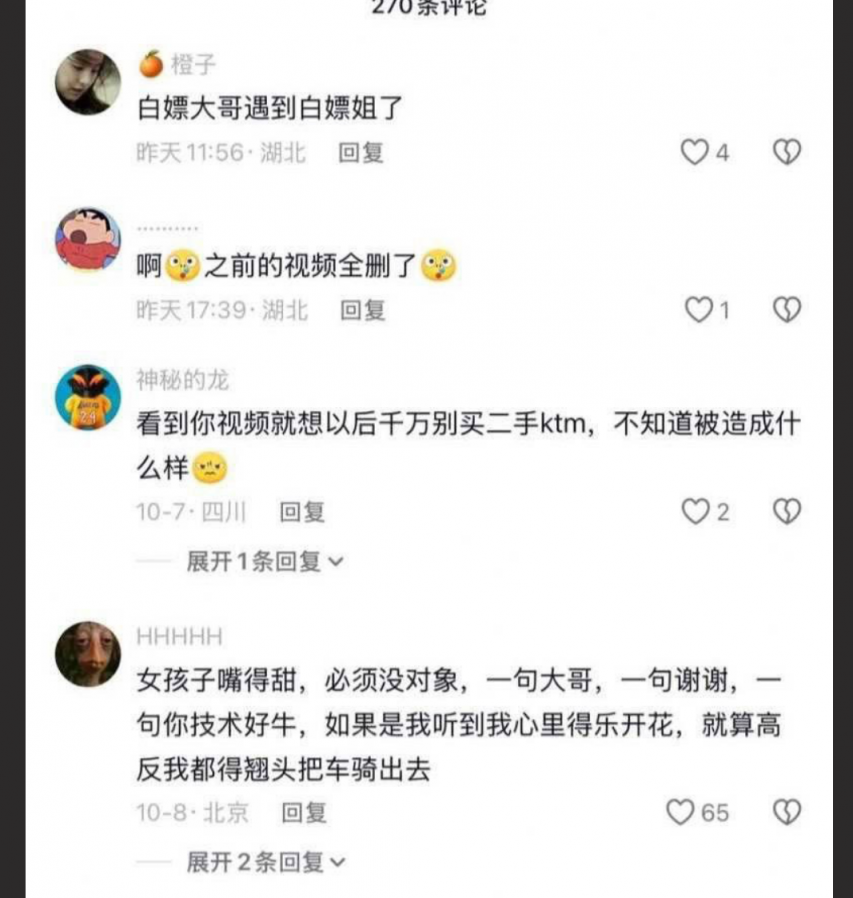This screenshot has width=853, height=898.
Task: Reply to 神秘的龙's comment
Action: (302, 512)
